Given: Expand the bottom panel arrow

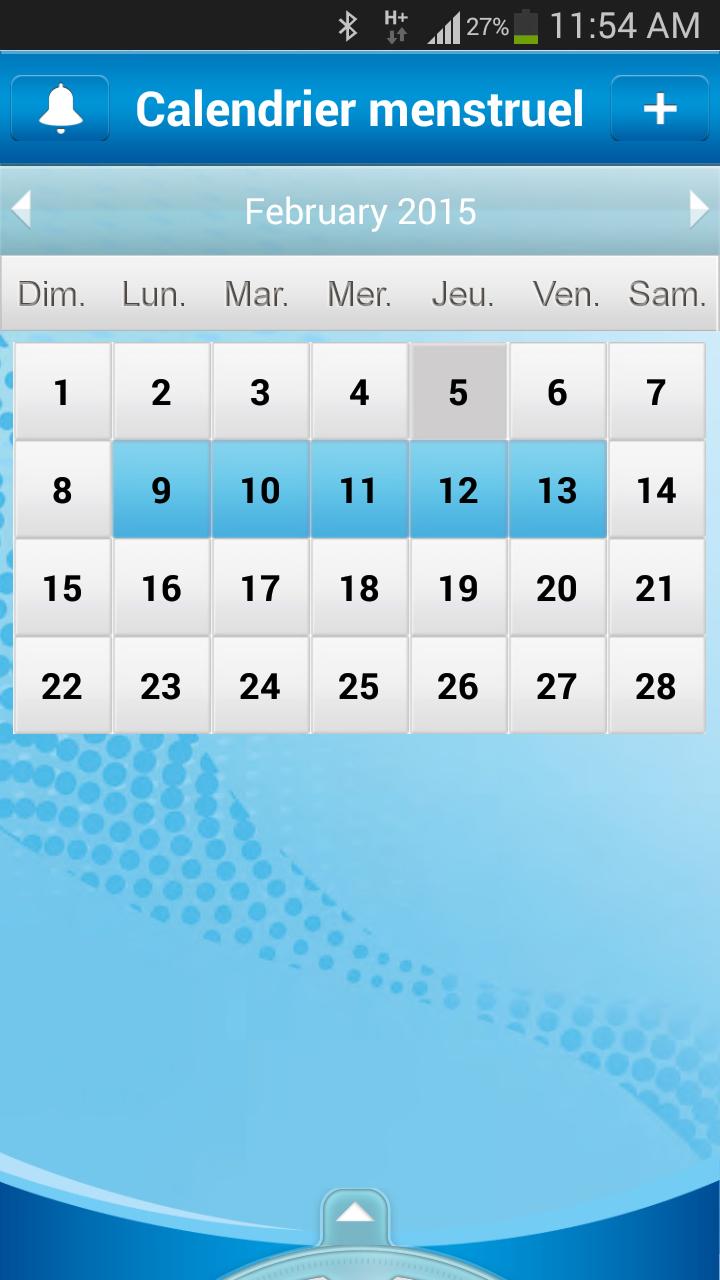Looking at the screenshot, I should 355,1214.
